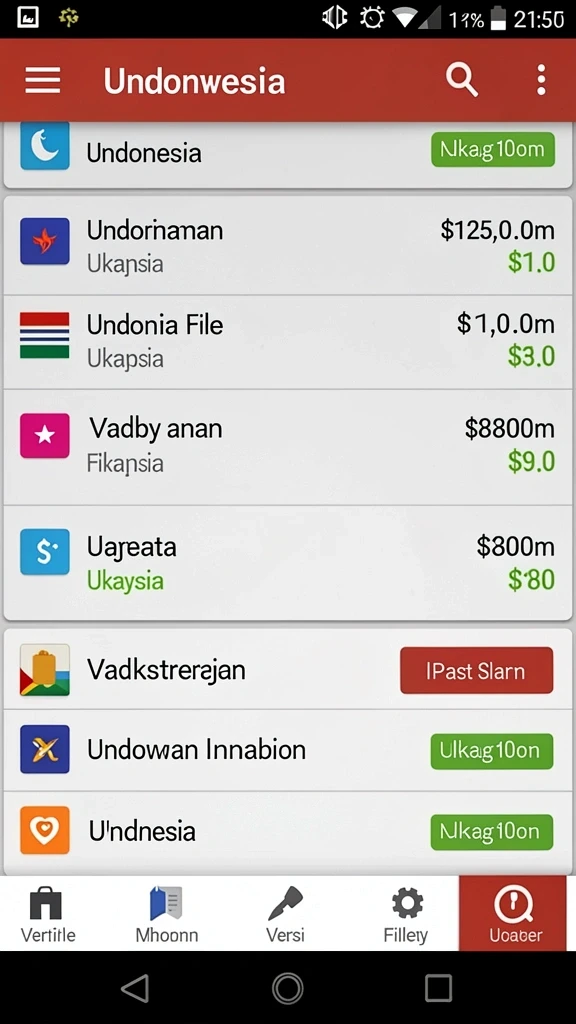Tap the system home button
This screenshot has height=1024, width=576.
(287, 988)
